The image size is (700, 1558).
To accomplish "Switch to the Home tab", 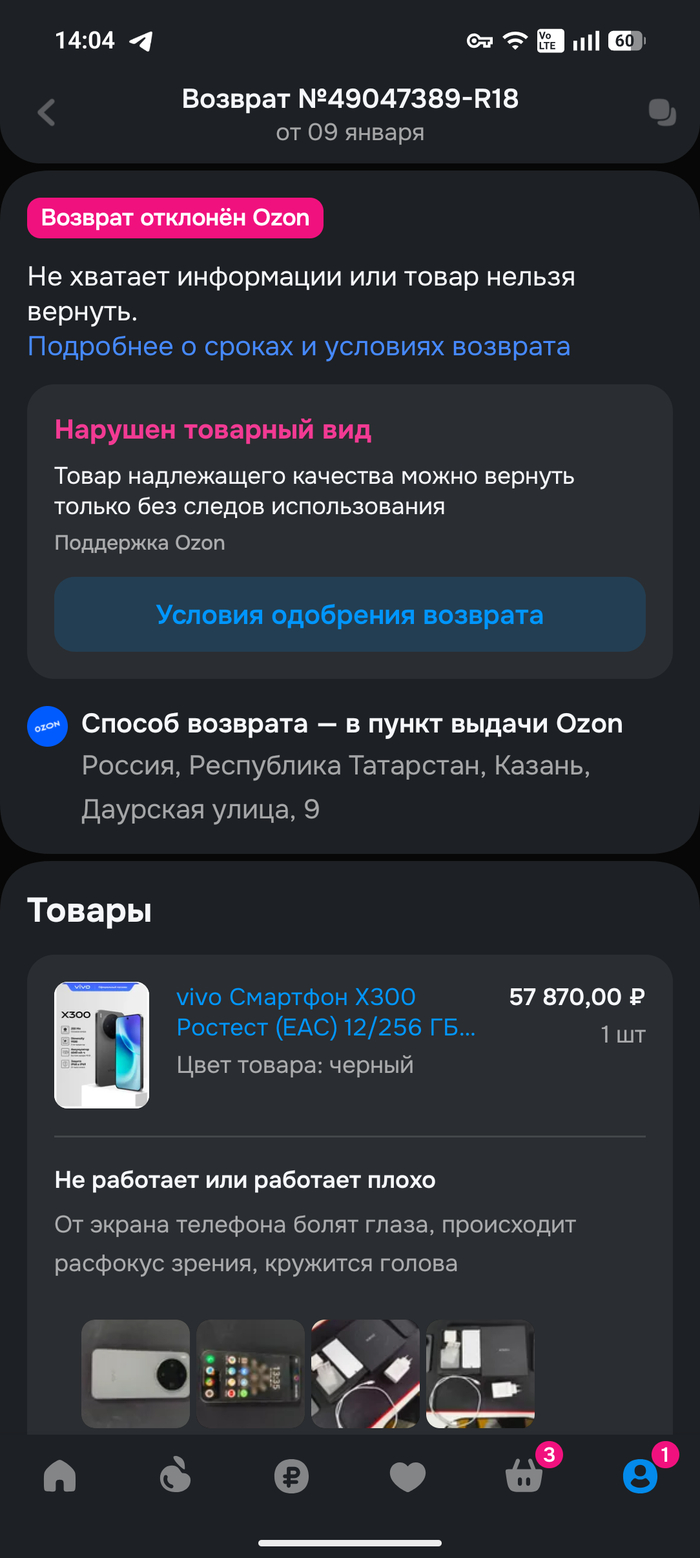I will click(x=60, y=1476).
